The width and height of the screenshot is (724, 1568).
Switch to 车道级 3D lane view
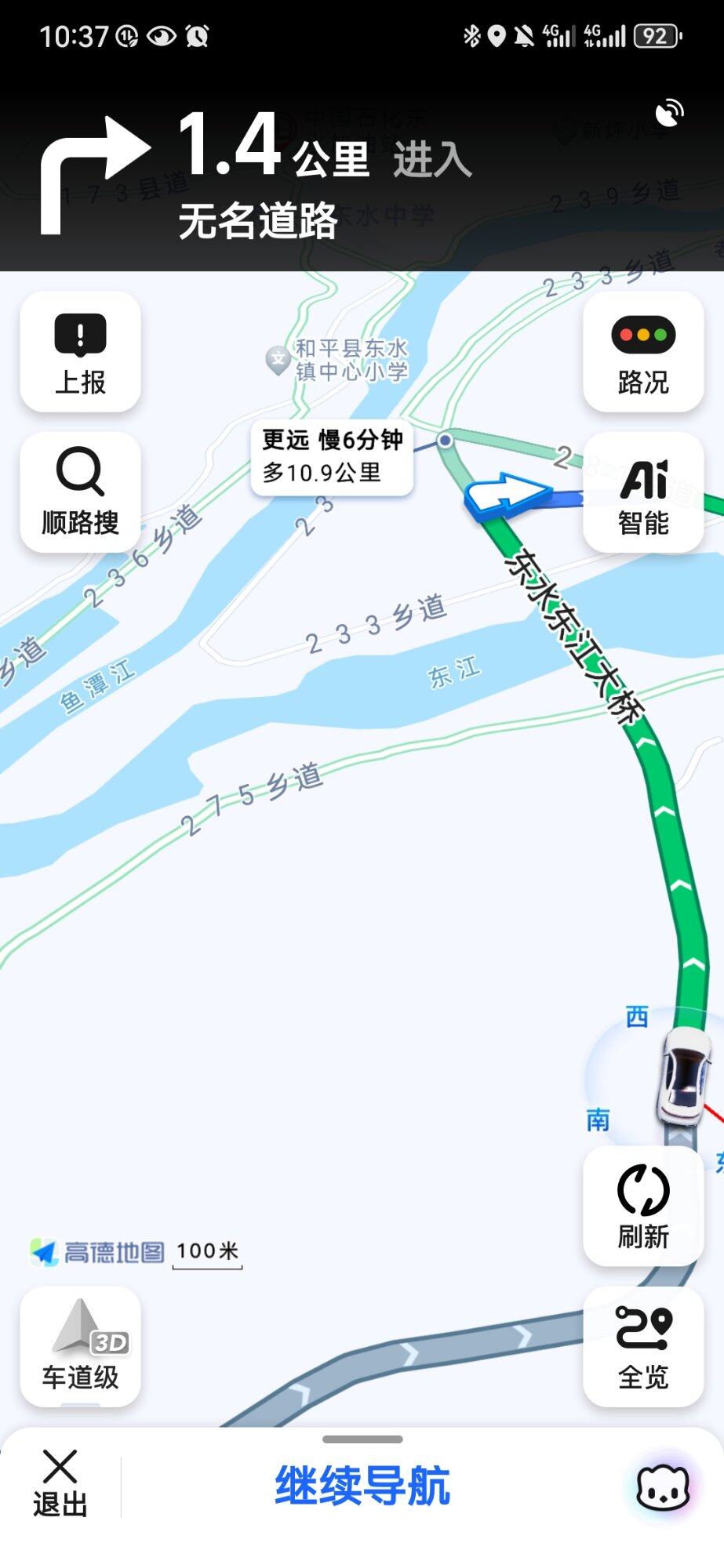[80, 1346]
